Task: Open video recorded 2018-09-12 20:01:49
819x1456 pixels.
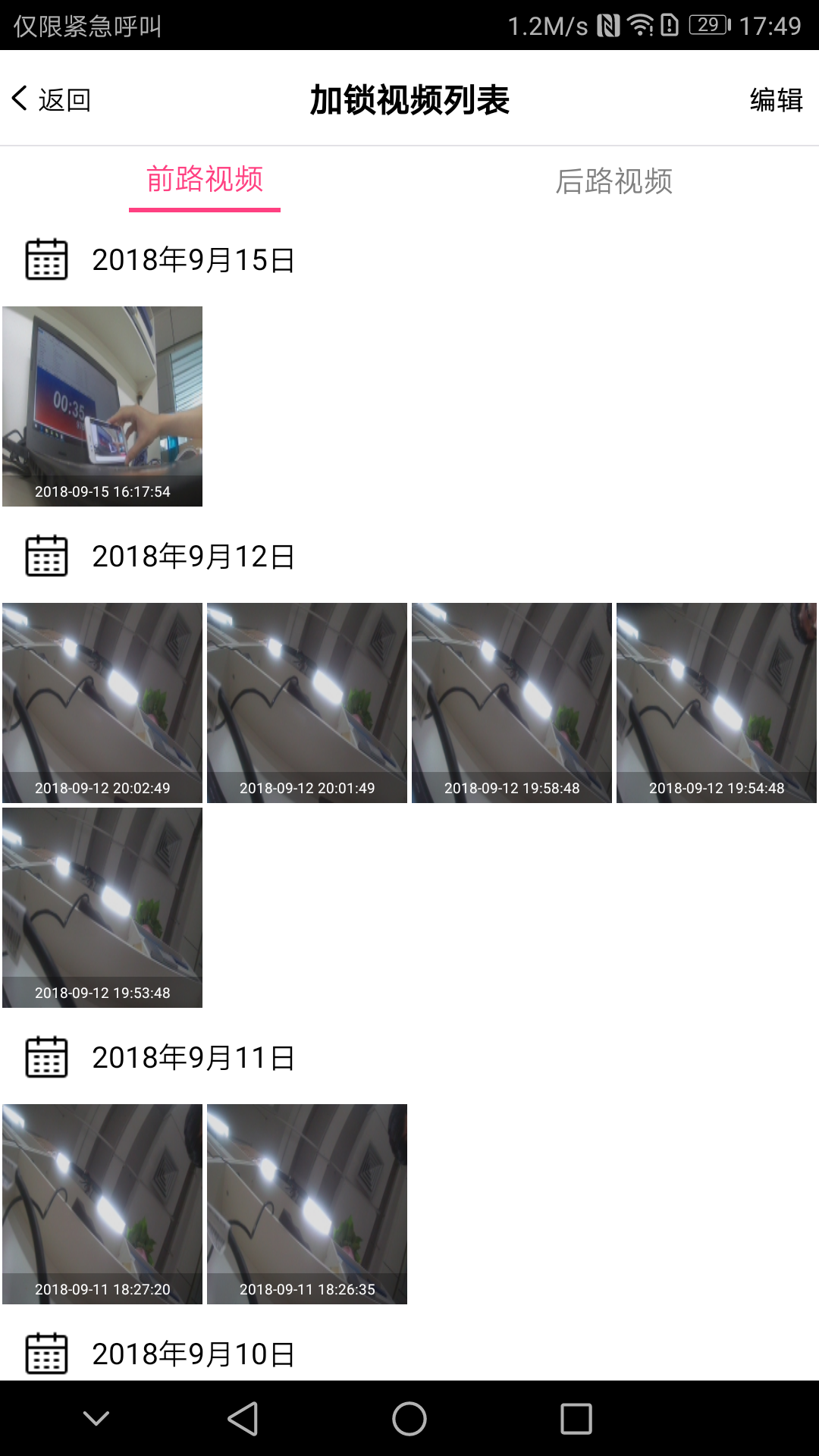Action: coord(307,703)
